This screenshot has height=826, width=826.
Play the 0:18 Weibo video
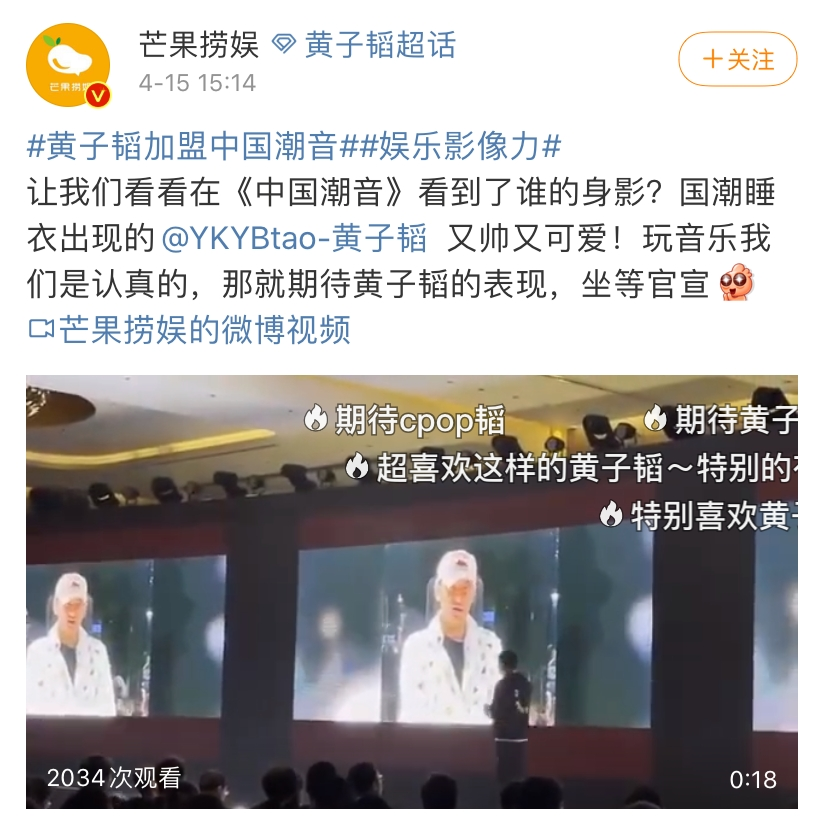tap(412, 592)
